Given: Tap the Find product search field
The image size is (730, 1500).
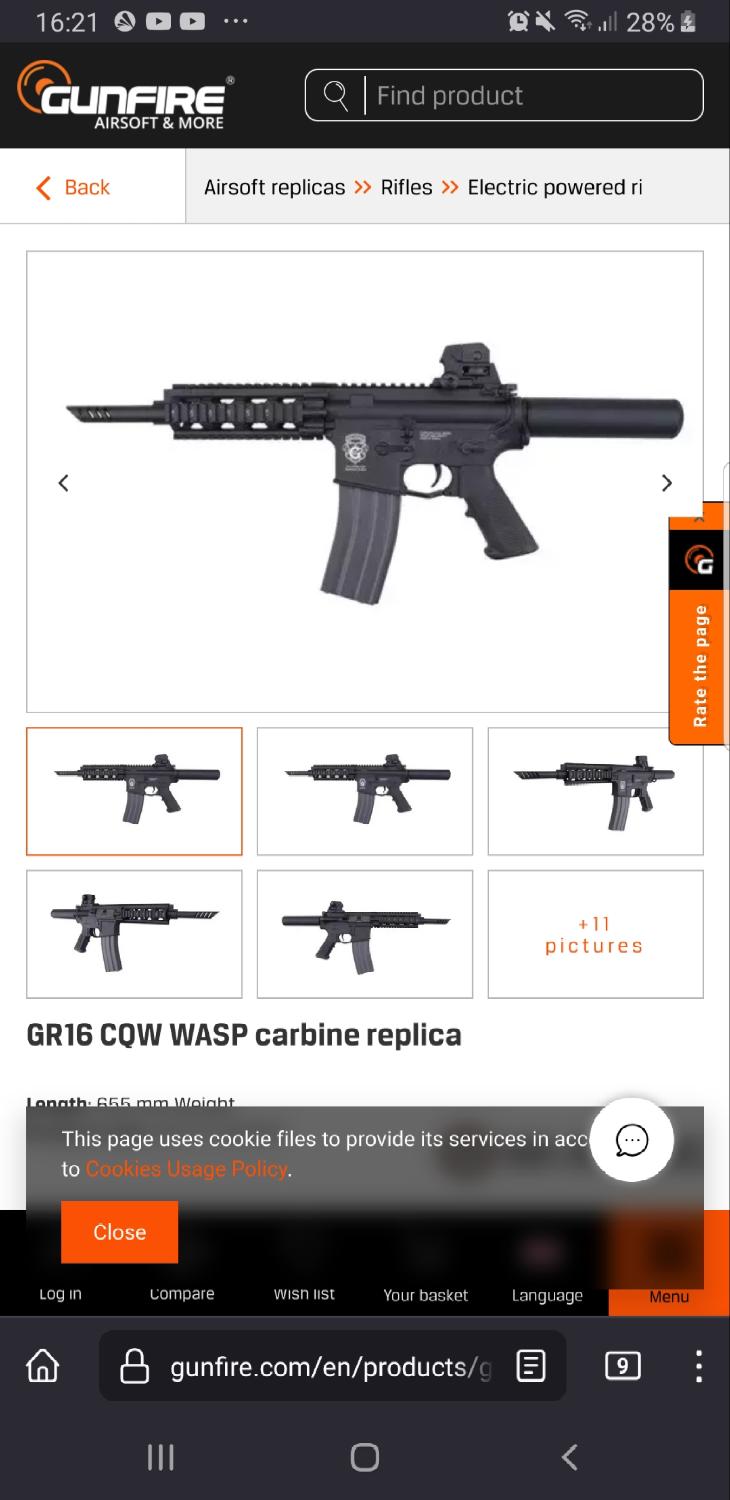Looking at the screenshot, I should point(530,96).
